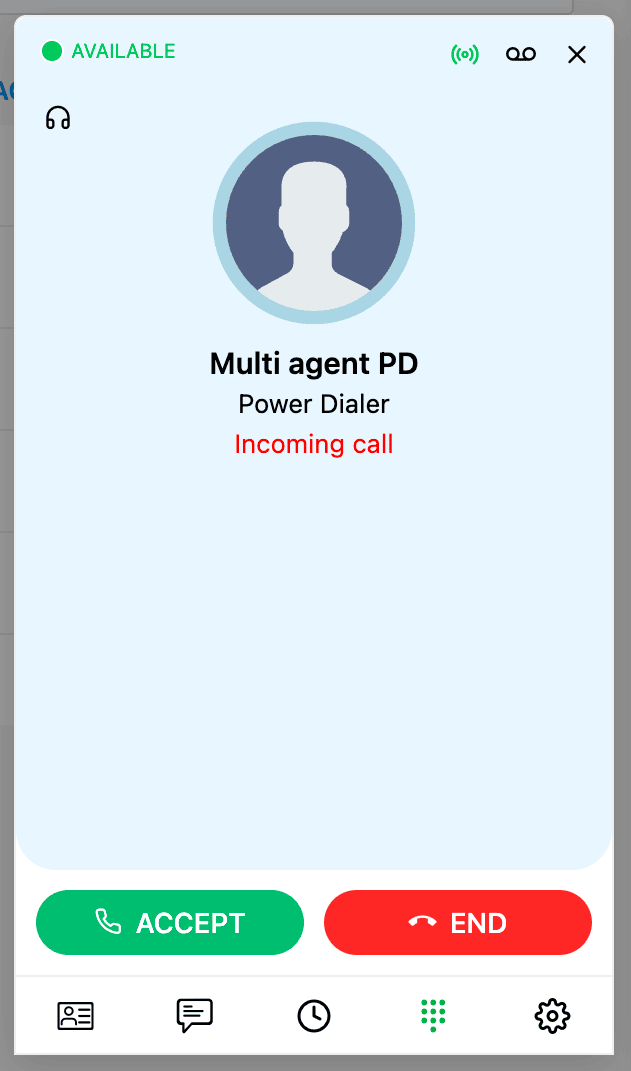Screen dimensions: 631x1071
Task: Tap the green broadcast signal icon
Action: click(x=464, y=55)
